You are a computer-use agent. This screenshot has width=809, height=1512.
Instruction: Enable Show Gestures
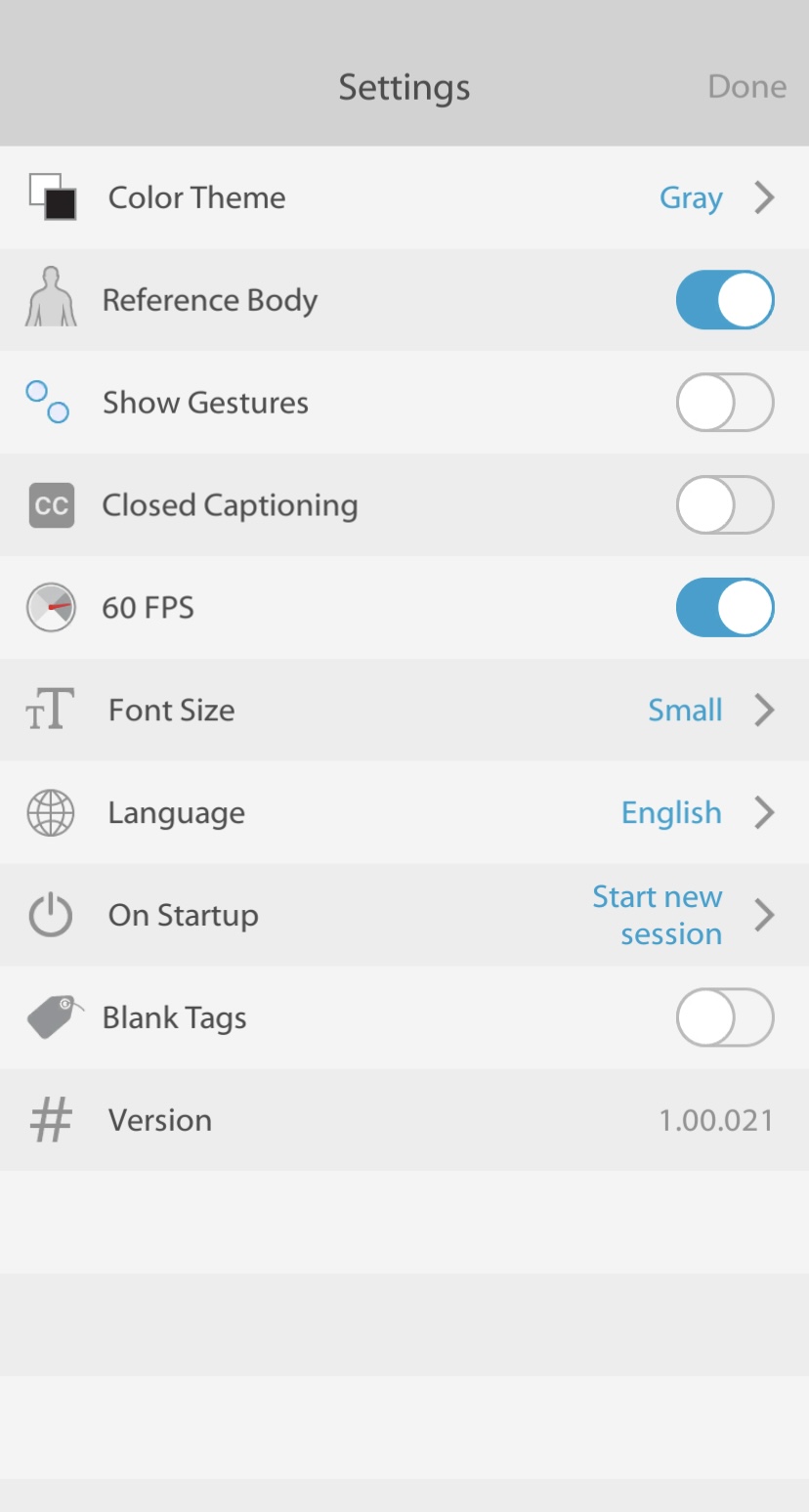pos(725,402)
